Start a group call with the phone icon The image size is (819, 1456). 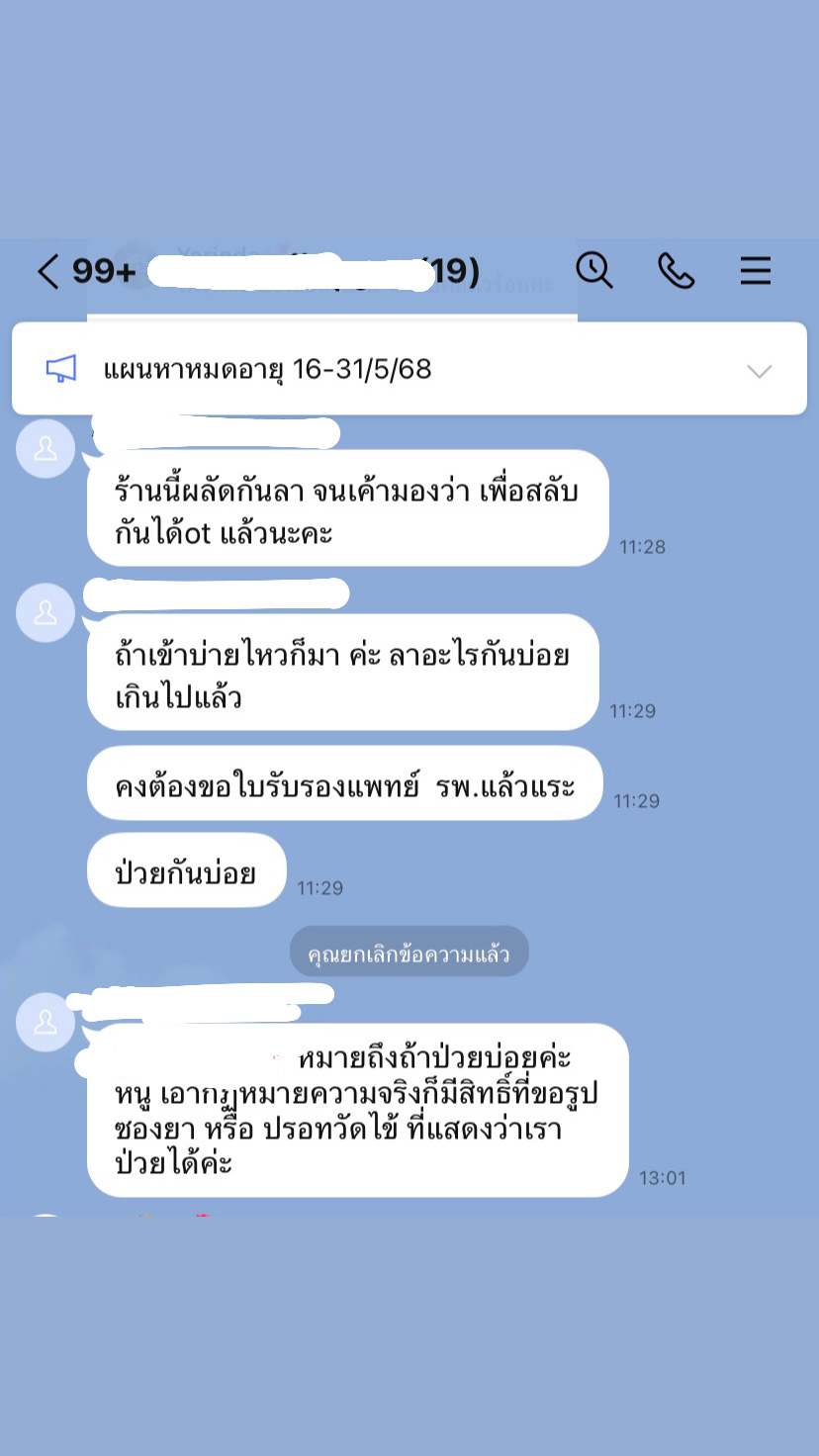677,270
